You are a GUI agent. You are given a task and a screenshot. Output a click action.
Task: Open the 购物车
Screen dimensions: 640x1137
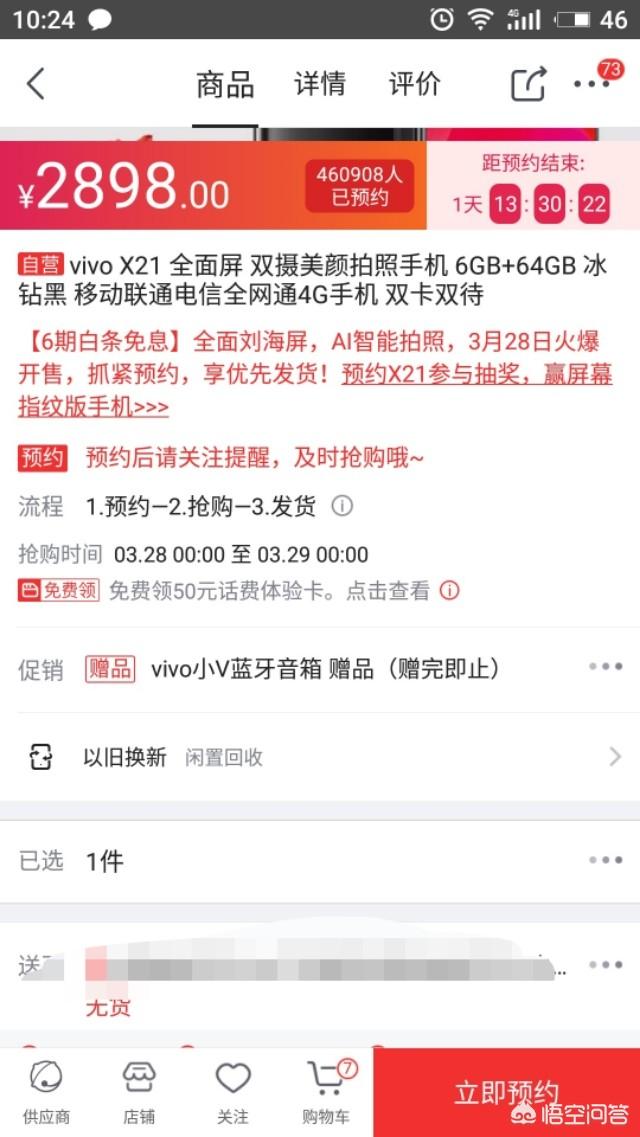click(327, 1088)
